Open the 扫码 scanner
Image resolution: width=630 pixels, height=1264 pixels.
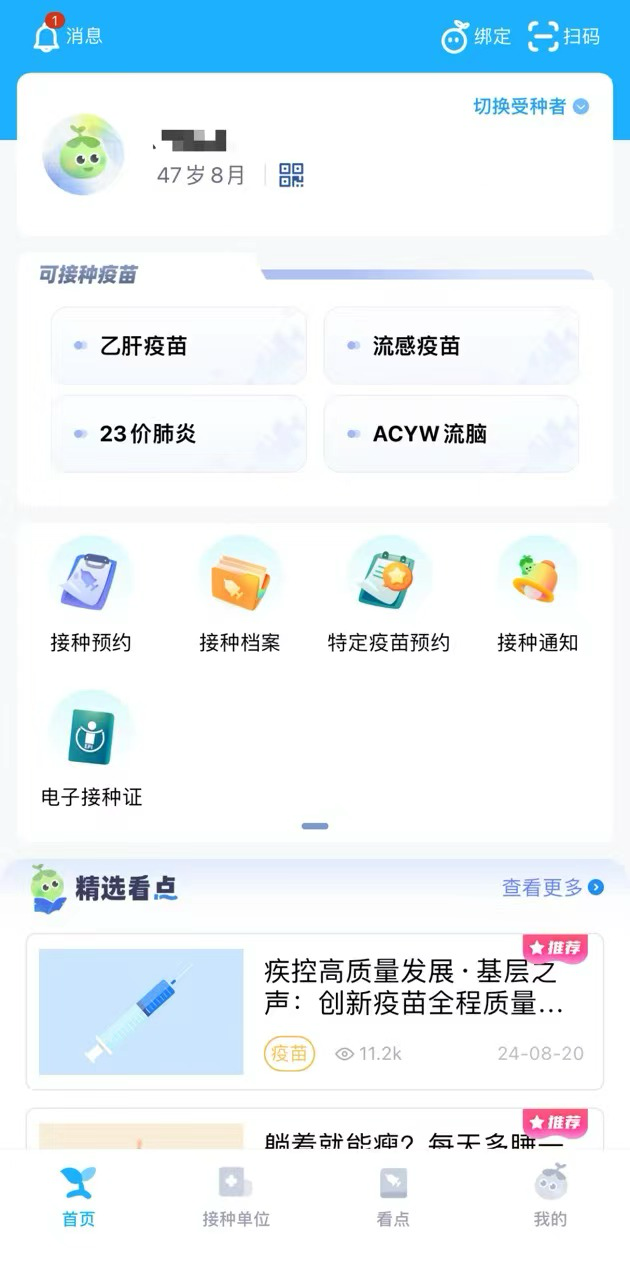click(564, 37)
